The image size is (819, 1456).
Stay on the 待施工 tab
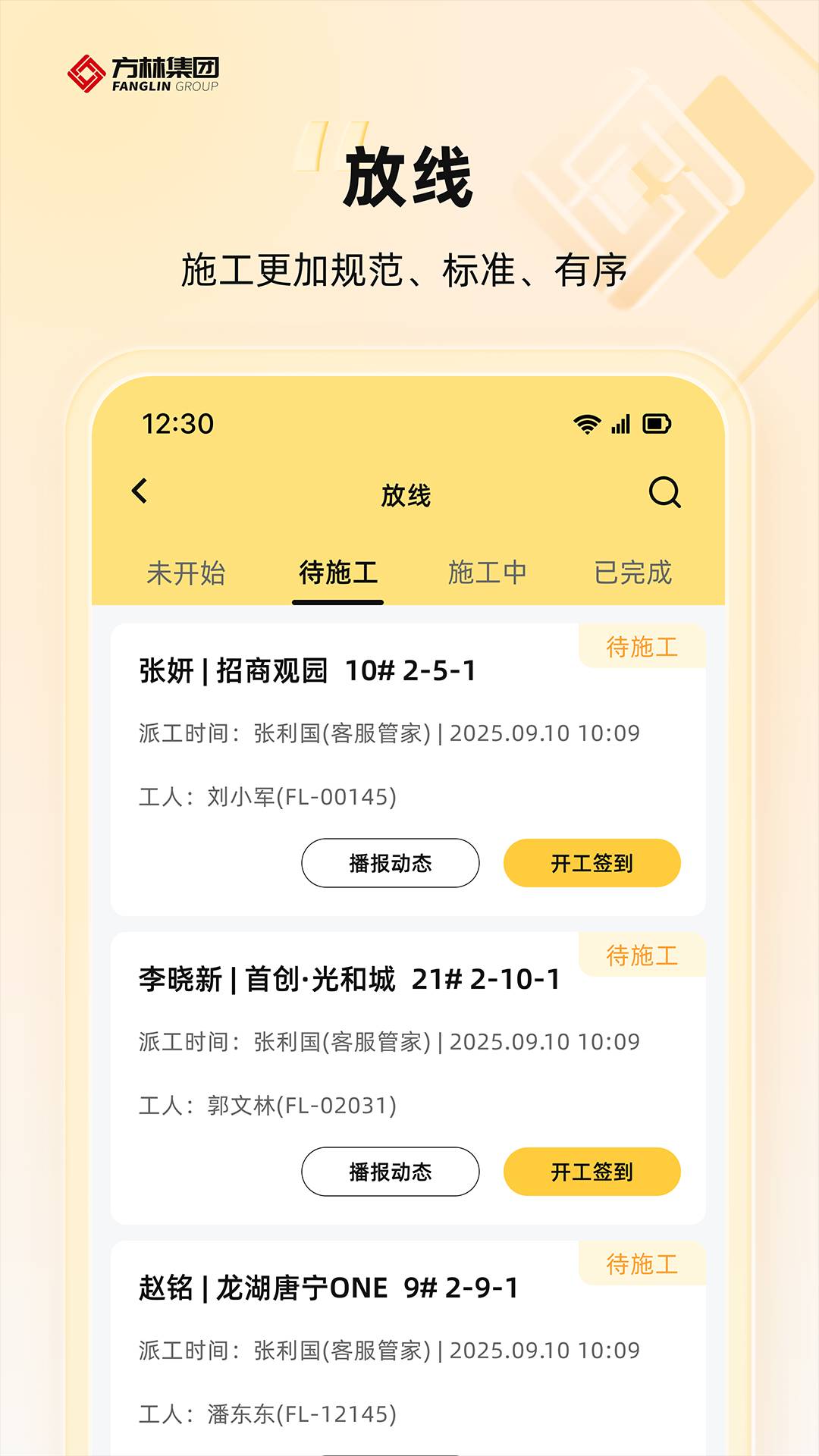click(337, 574)
